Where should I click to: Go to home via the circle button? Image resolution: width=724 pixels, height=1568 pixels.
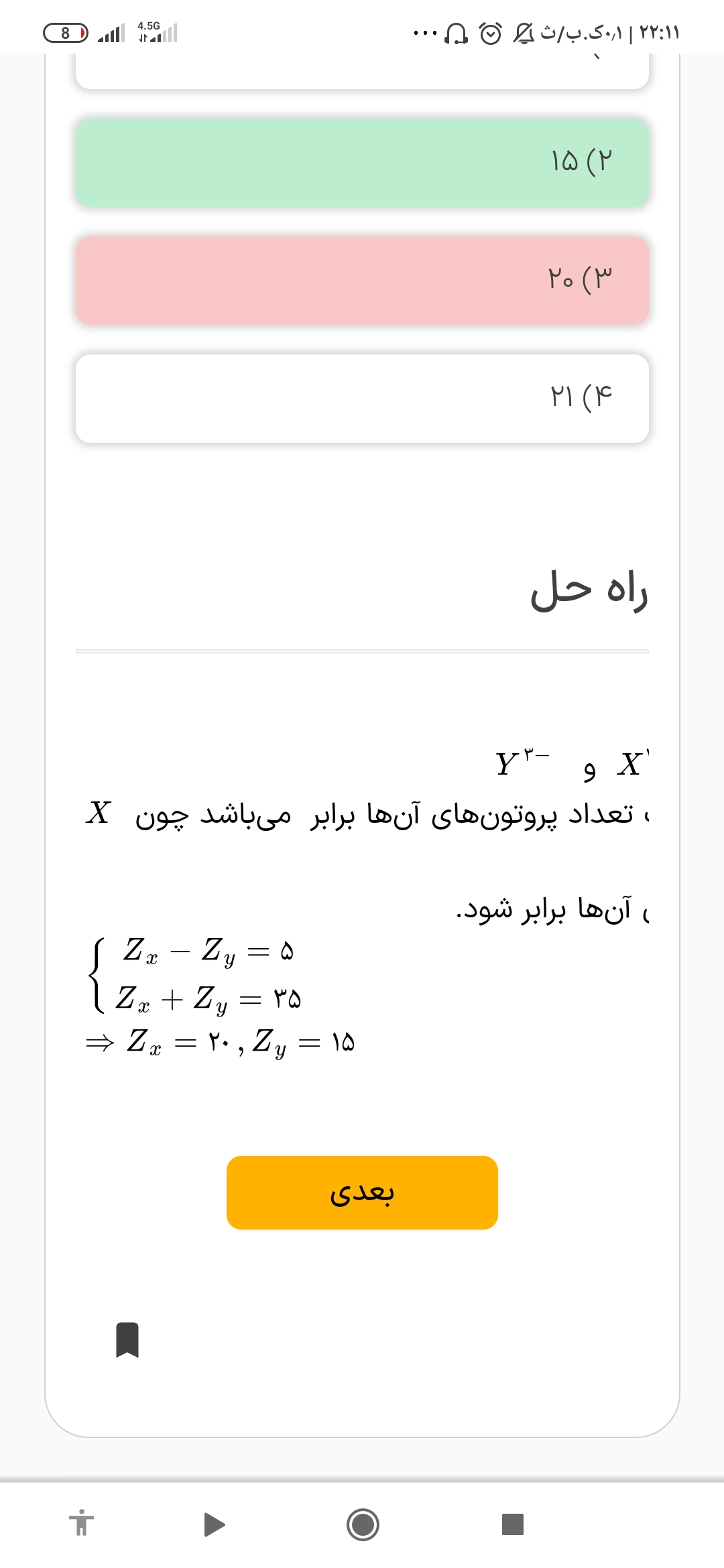pyautogui.click(x=363, y=1524)
